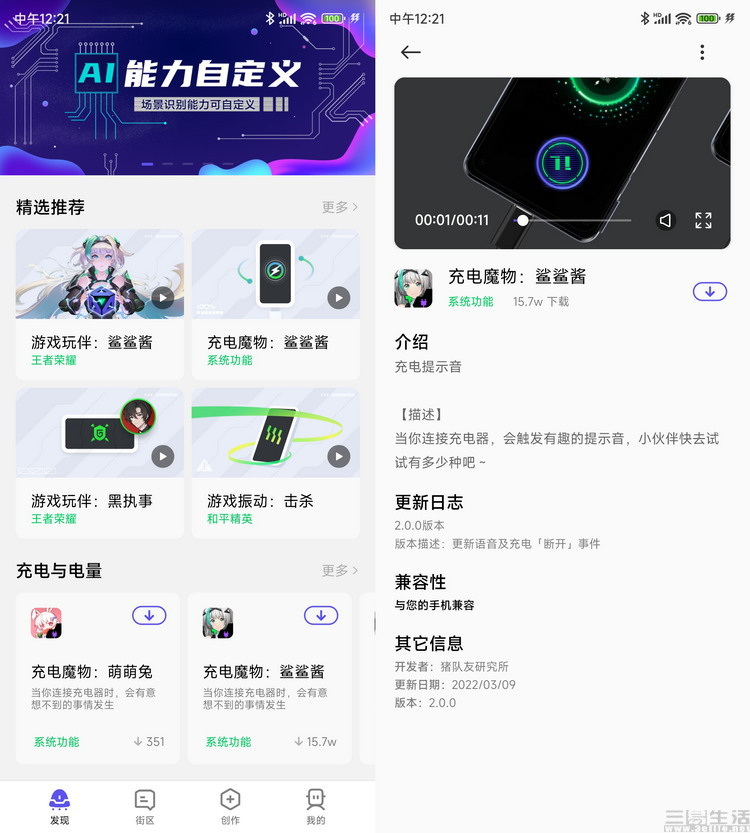The image size is (750, 833).
Task: Tap the video progress slider
Action: pos(575,220)
